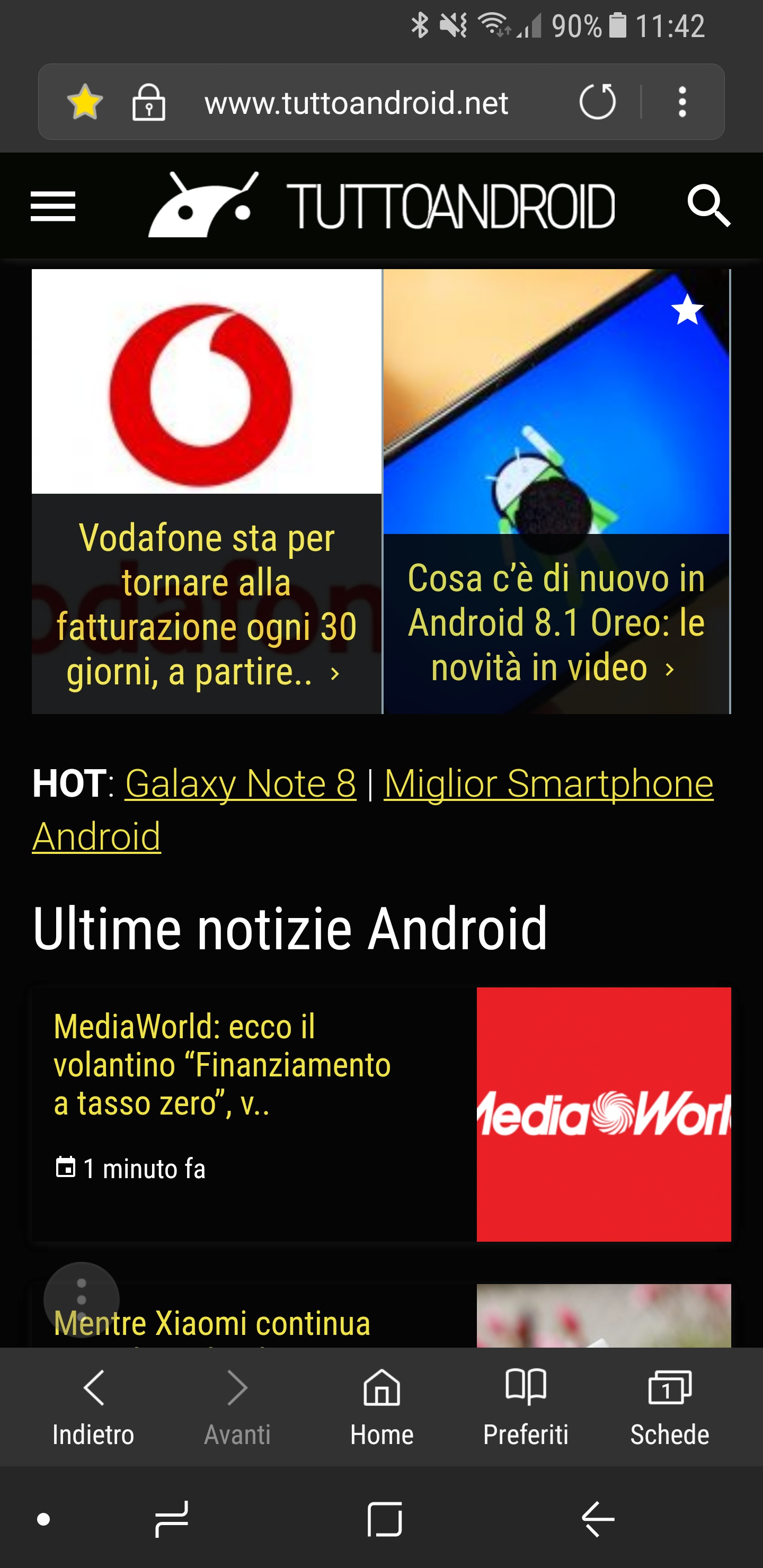Open the MediaWorld volantino article
Screen dimensions: 763x1568
pos(381,1114)
